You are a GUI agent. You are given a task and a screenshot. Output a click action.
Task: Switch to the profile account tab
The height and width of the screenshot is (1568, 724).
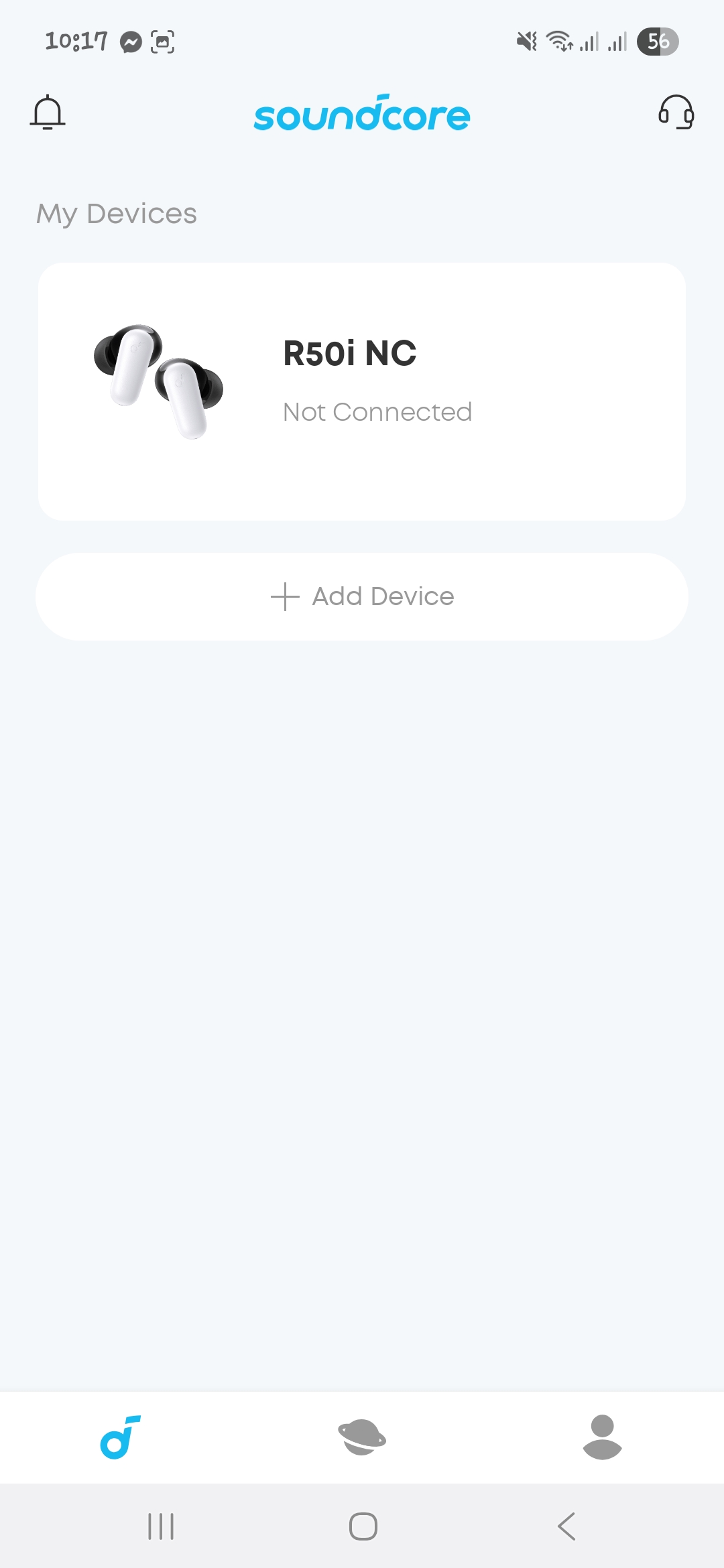602,1437
